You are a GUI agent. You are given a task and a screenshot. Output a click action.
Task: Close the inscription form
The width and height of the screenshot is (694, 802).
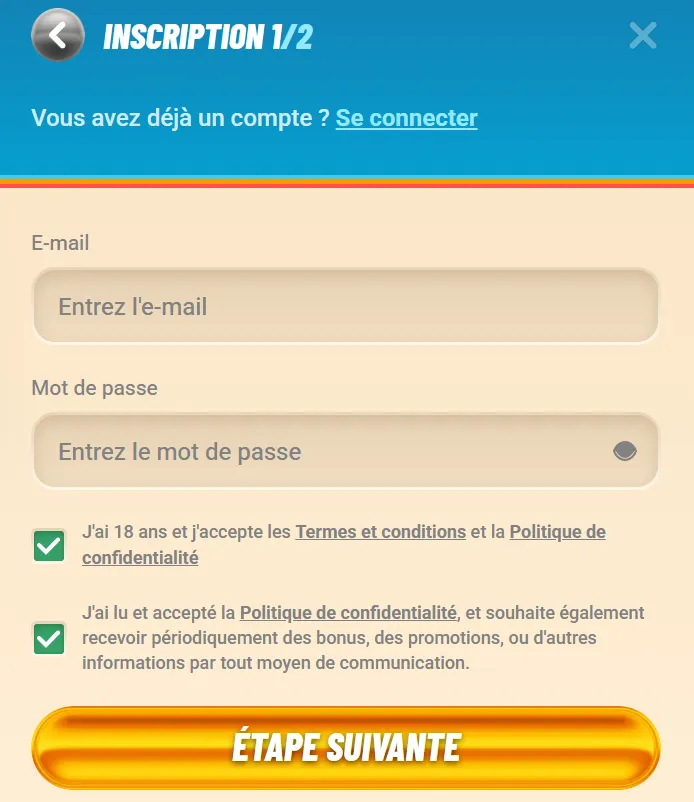point(642,37)
